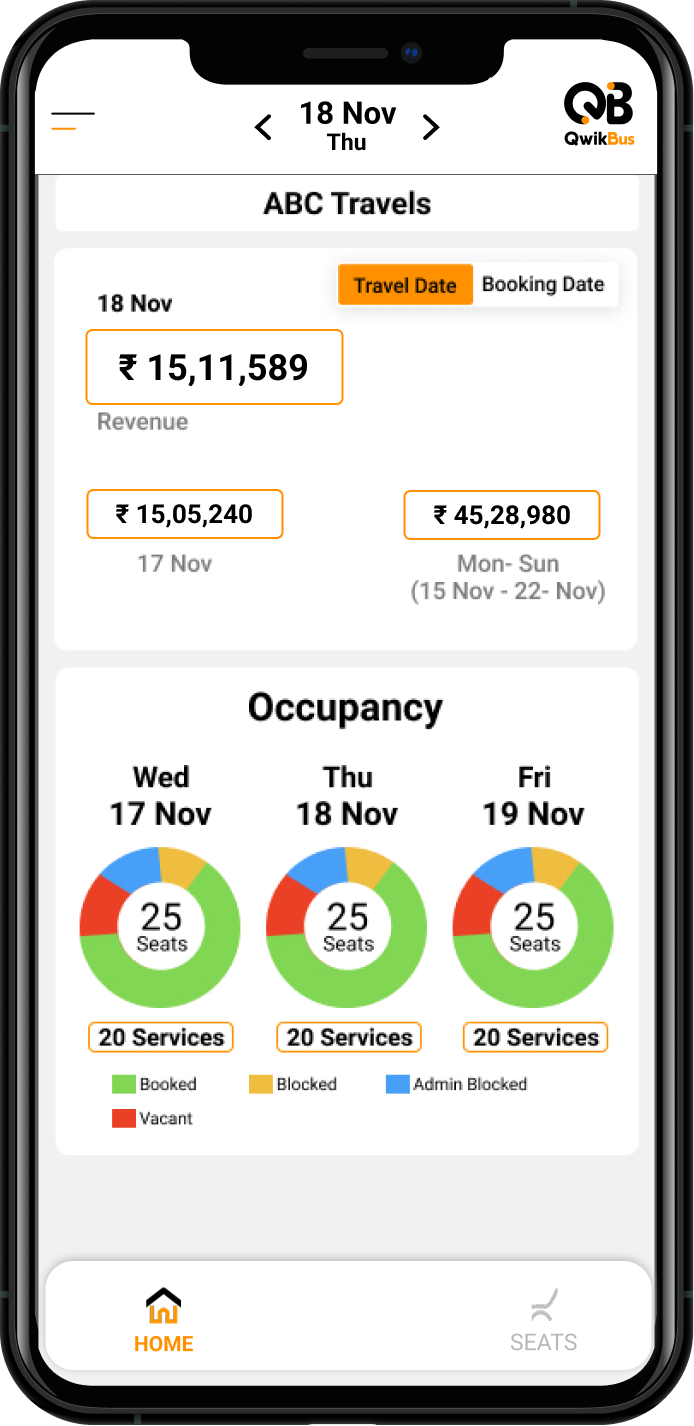Switch to the Booking Date segment
The image size is (694, 1426).
click(x=543, y=284)
